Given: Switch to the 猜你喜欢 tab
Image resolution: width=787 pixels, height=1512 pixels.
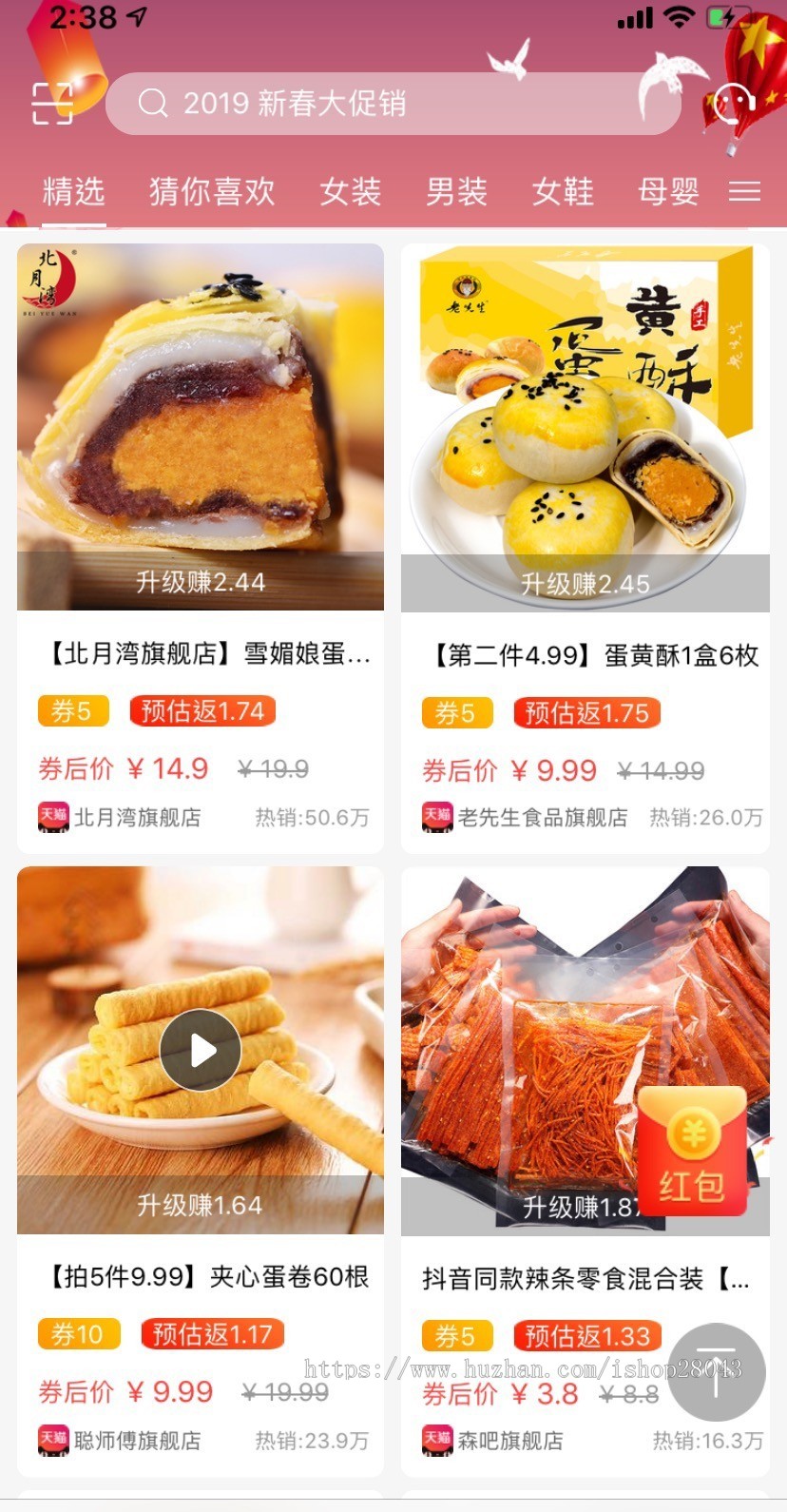Looking at the screenshot, I should pos(211,190).
